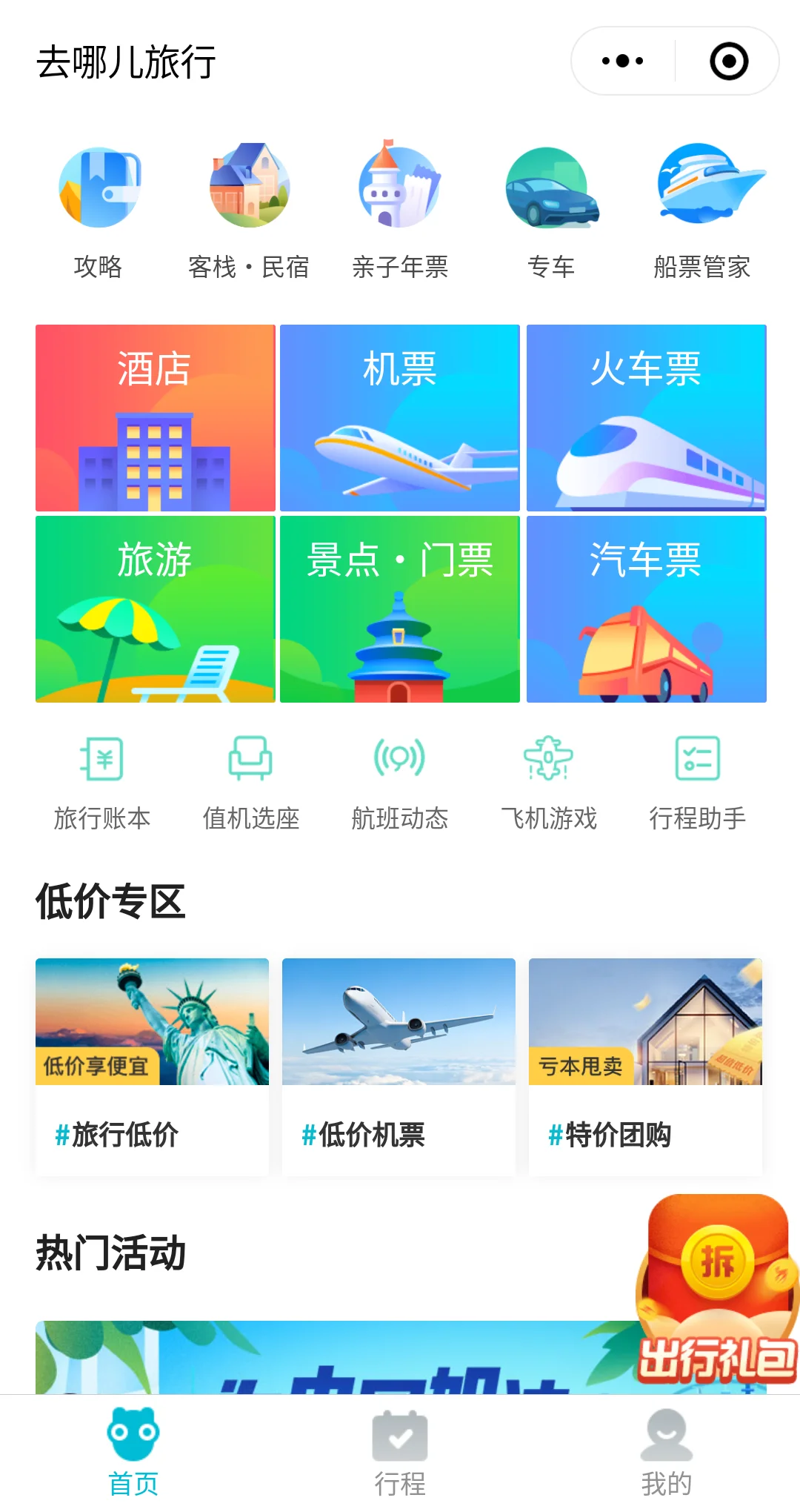
Task: Open 旅行账本 travel ledger
Action: pos(102,782)
